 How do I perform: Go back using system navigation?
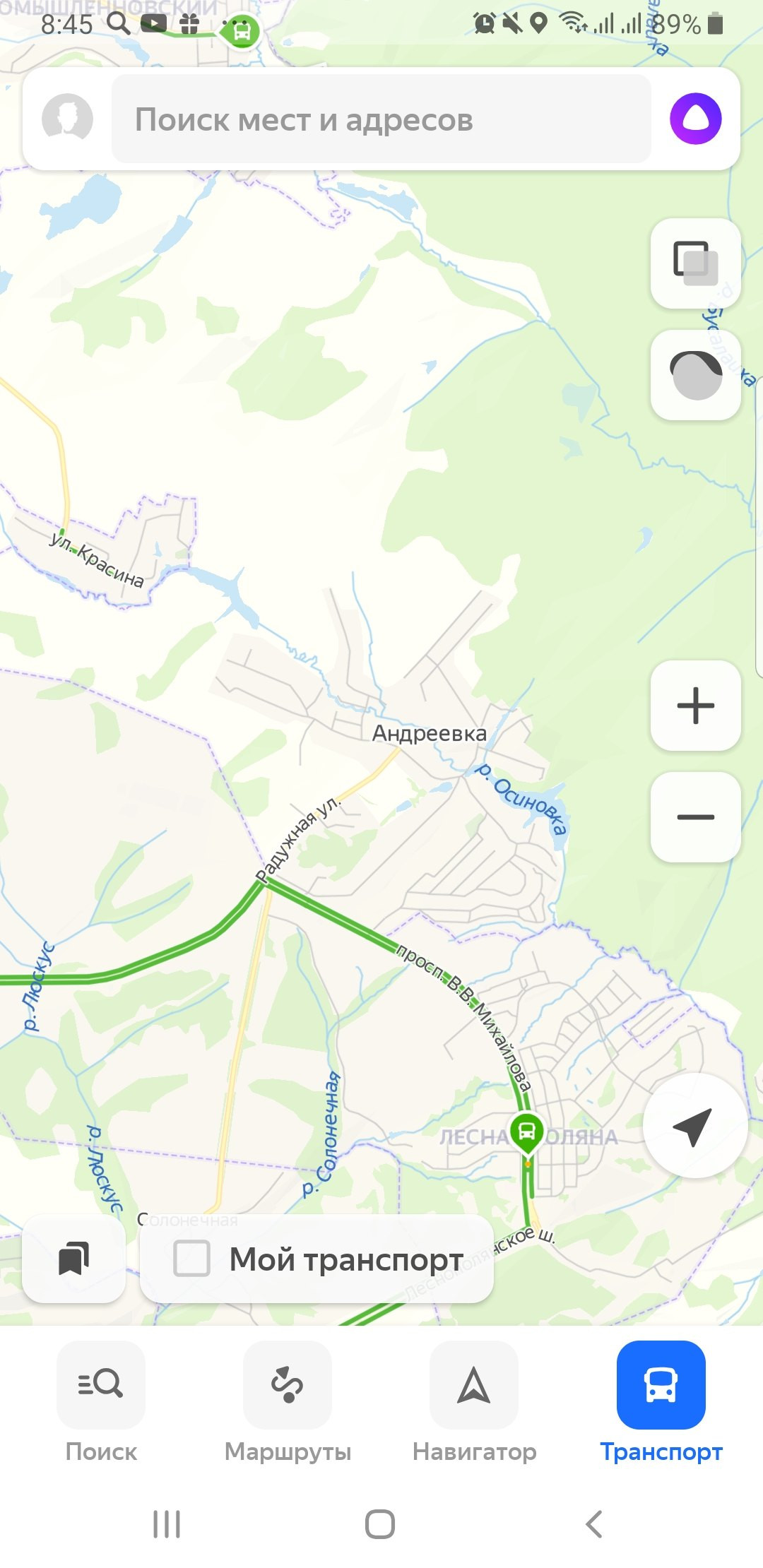click(x=594, y=1524)
